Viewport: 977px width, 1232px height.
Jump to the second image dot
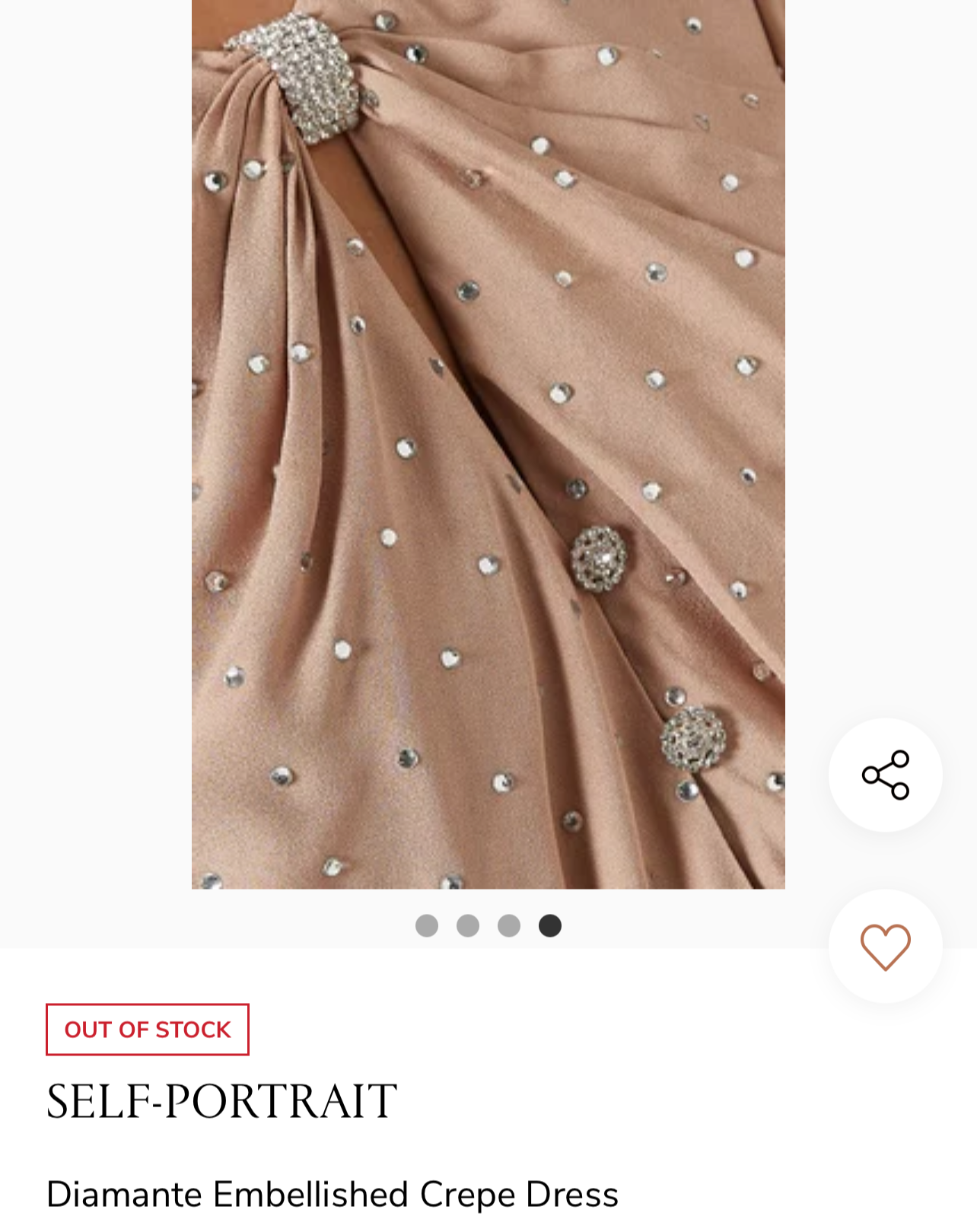point(468,925)
